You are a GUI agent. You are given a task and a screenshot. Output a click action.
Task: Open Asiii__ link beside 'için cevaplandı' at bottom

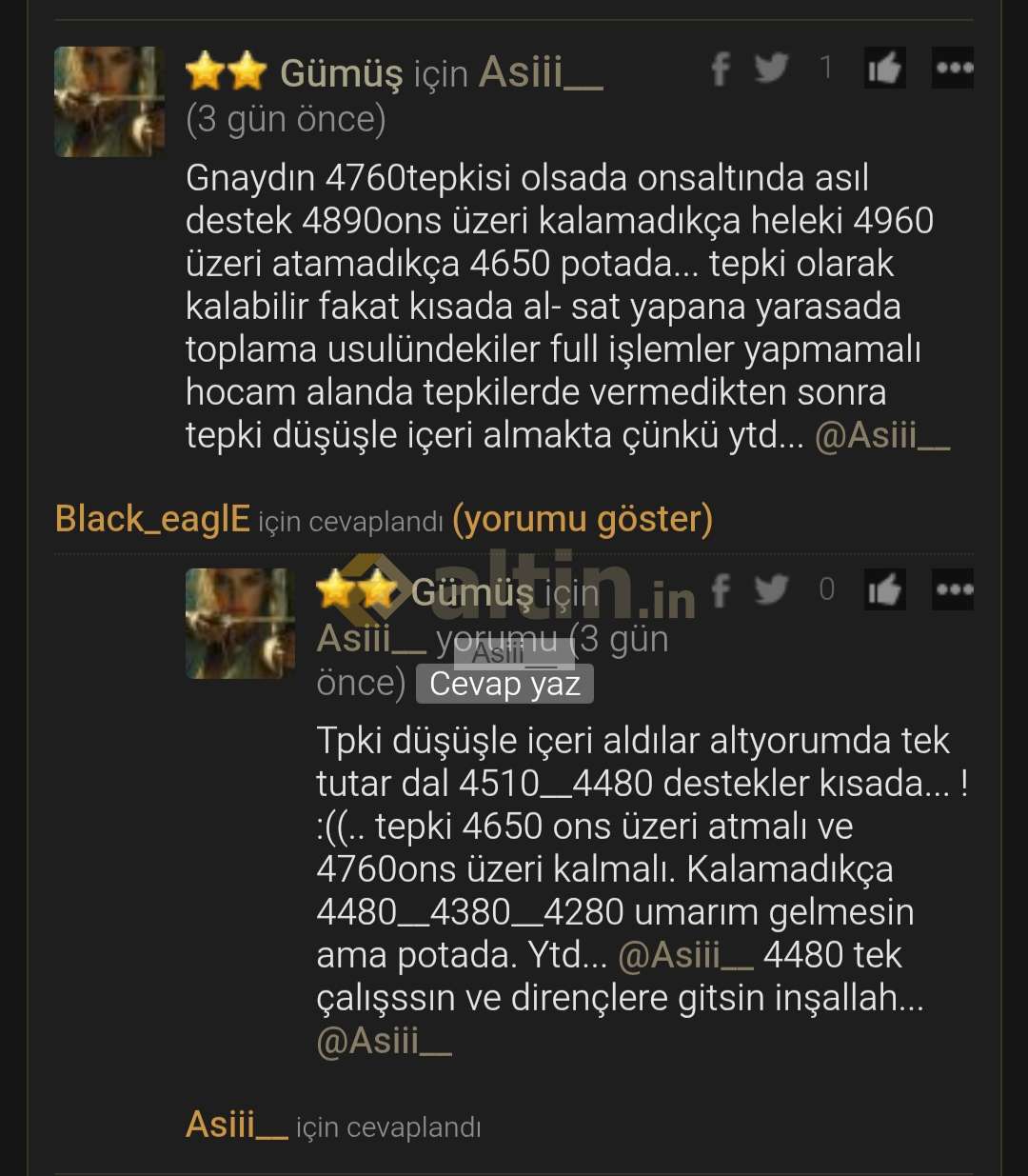coord(236,1126)
